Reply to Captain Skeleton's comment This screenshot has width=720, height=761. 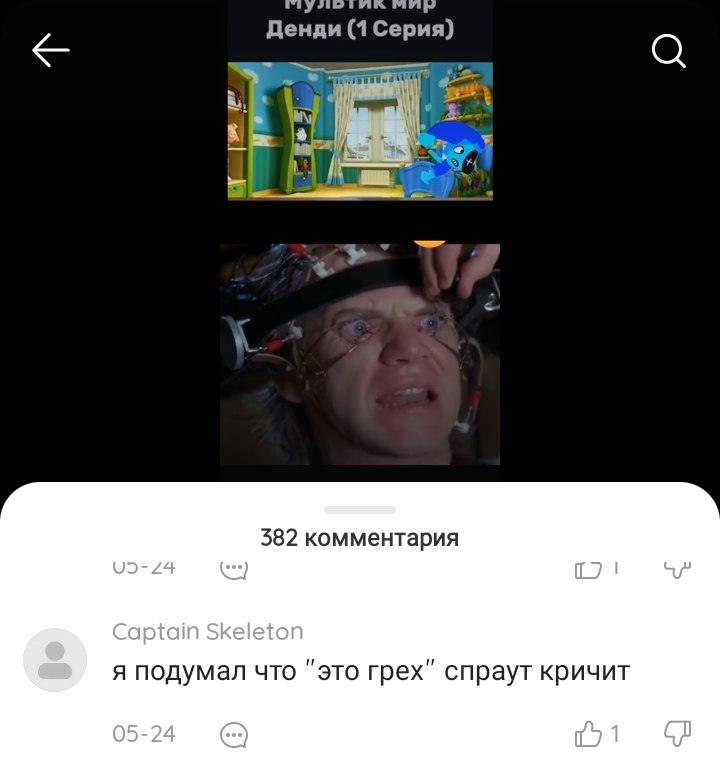click(234, 734)
